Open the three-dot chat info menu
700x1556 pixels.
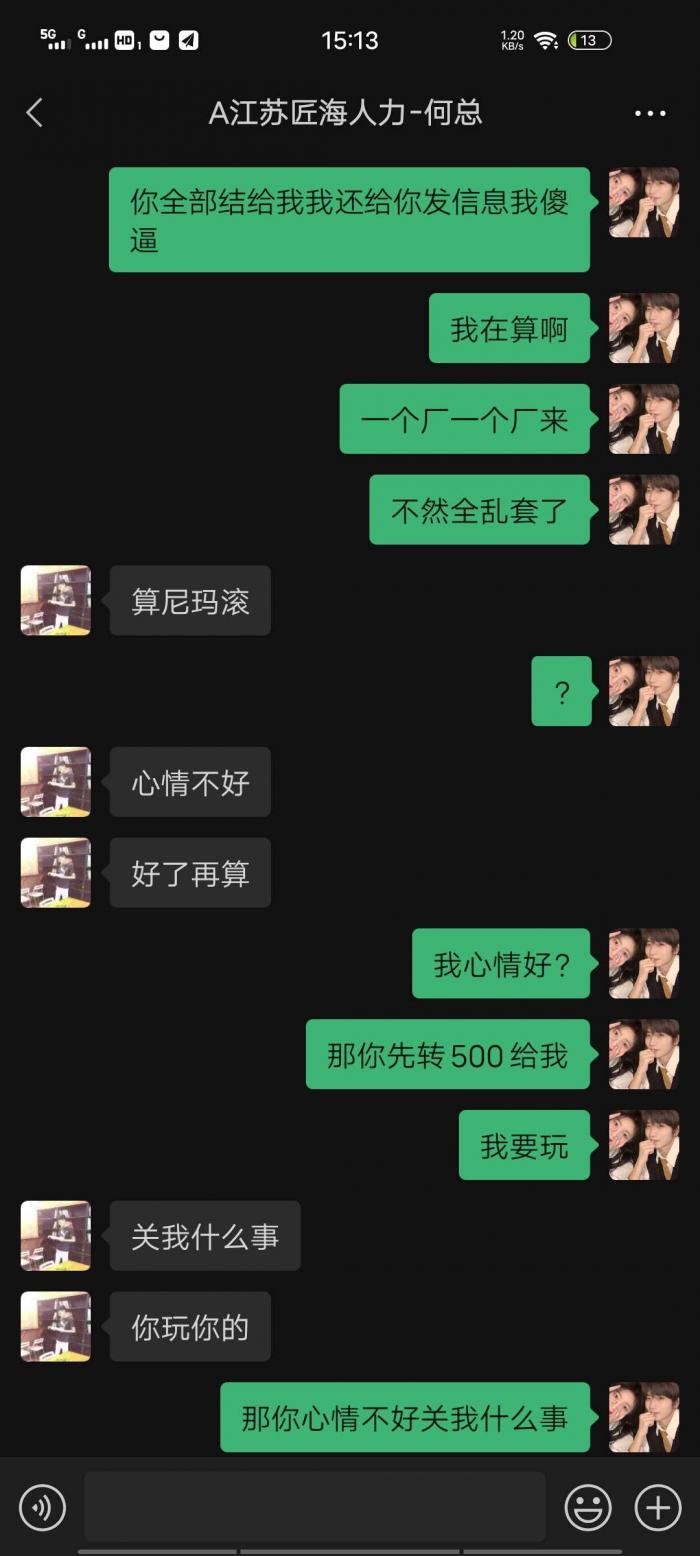point(650,113)
